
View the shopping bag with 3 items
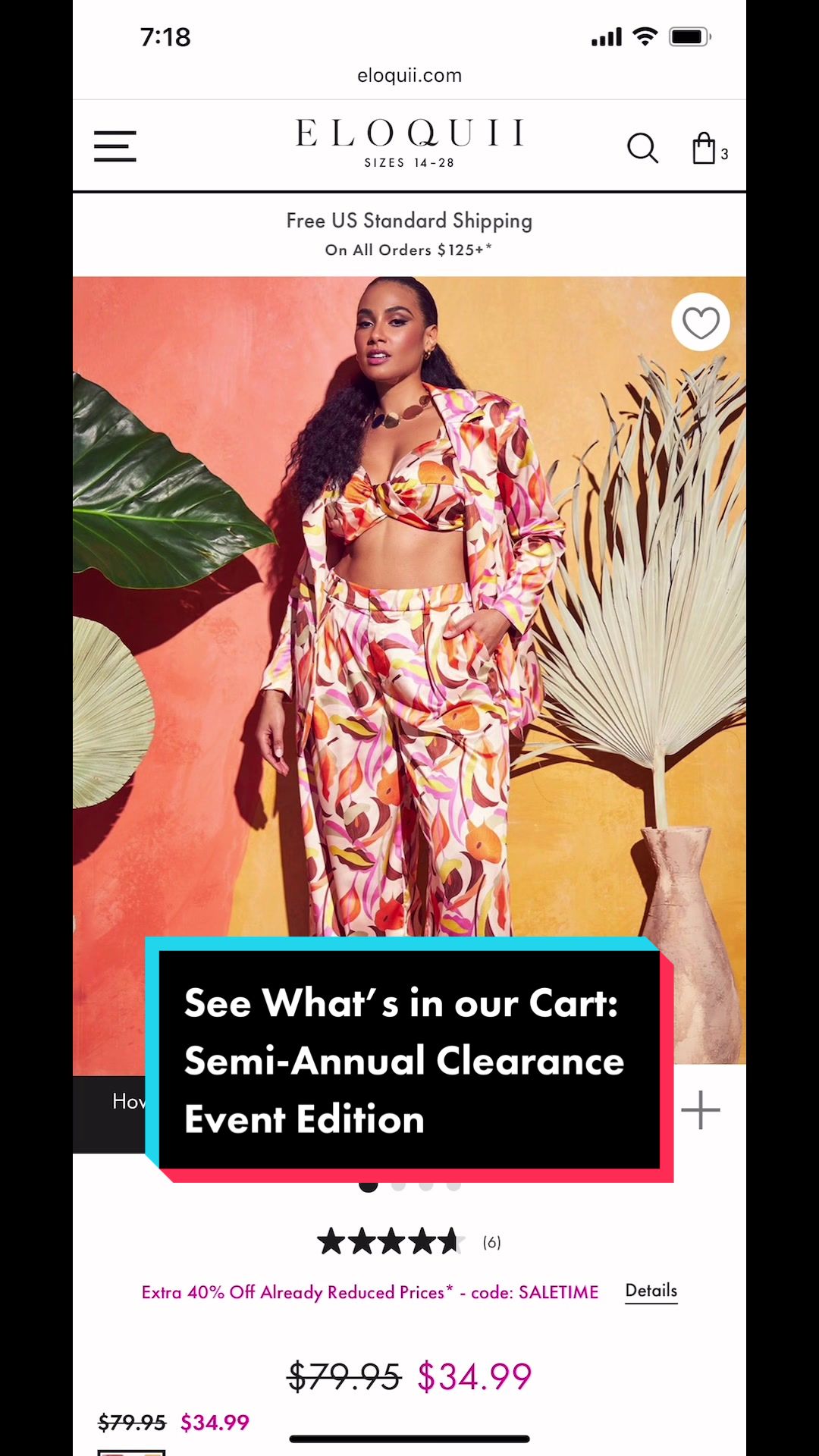click(x=710, y=149)
